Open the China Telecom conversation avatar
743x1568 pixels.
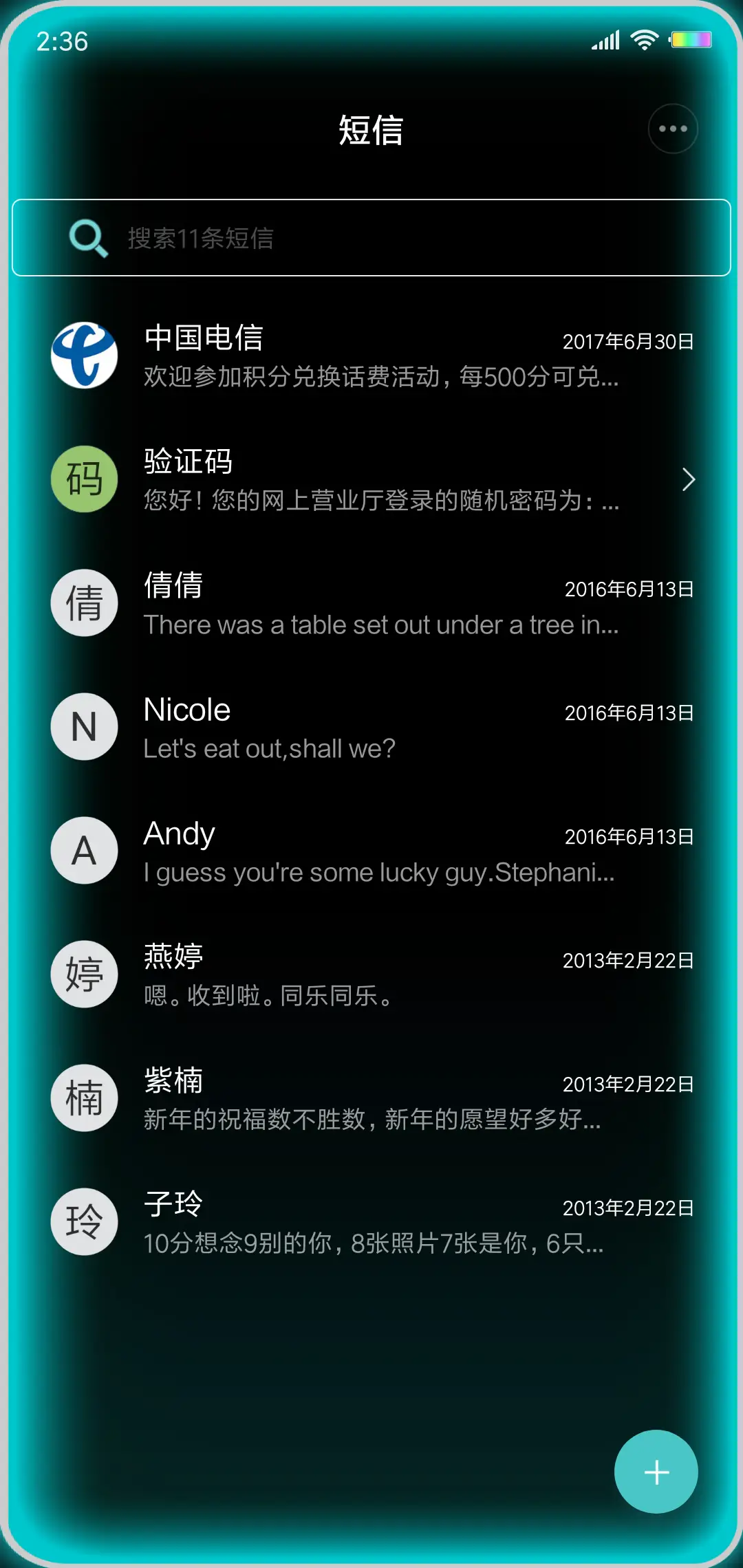[x=84, y=356]
